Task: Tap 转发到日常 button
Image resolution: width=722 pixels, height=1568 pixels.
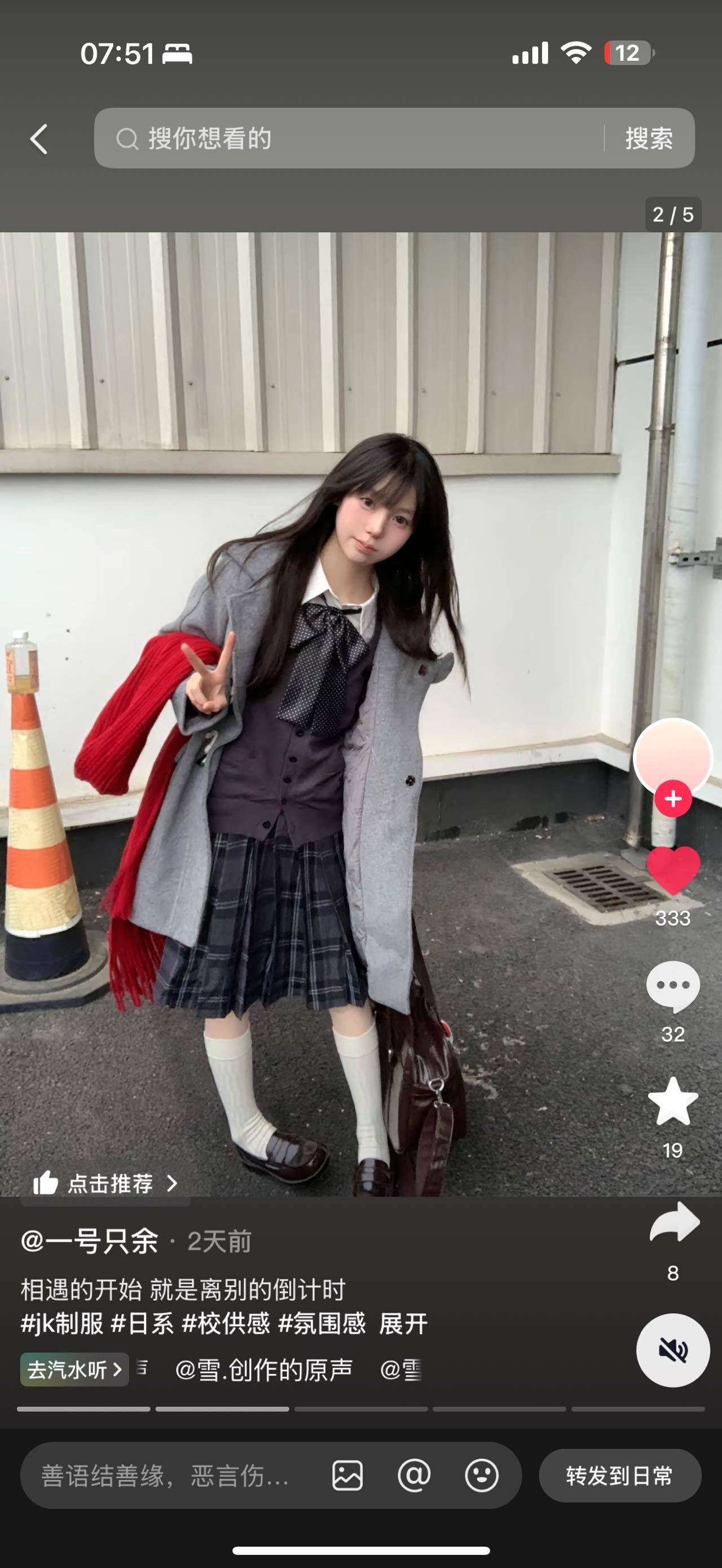Action: point(619,1476)
